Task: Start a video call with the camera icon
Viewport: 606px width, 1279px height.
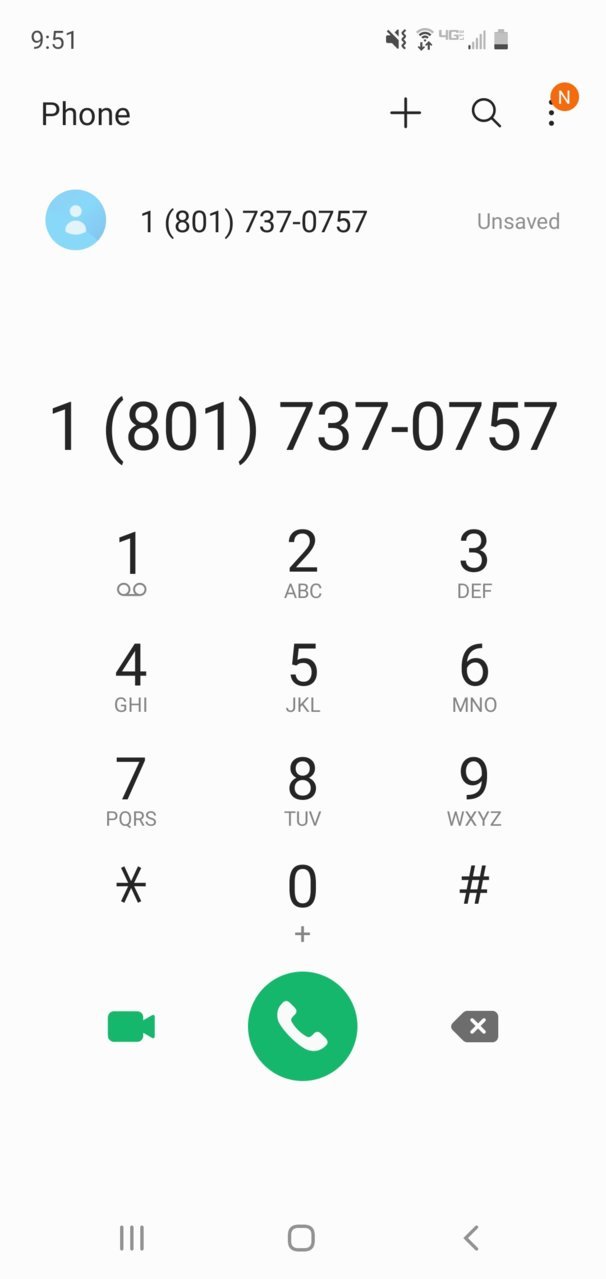Action: click(x=131, y=1027)
